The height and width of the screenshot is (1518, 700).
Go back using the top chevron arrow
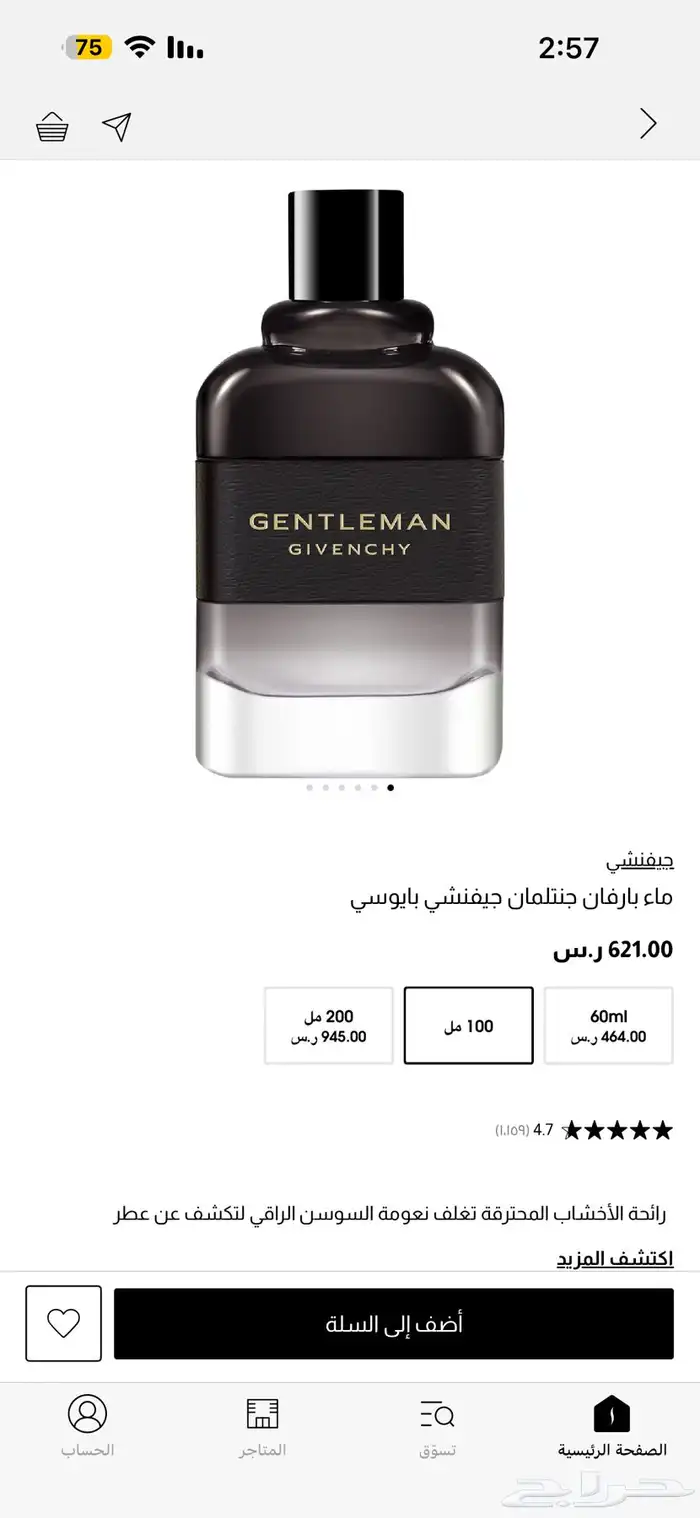pyautogui.click(x=648, y=124)
